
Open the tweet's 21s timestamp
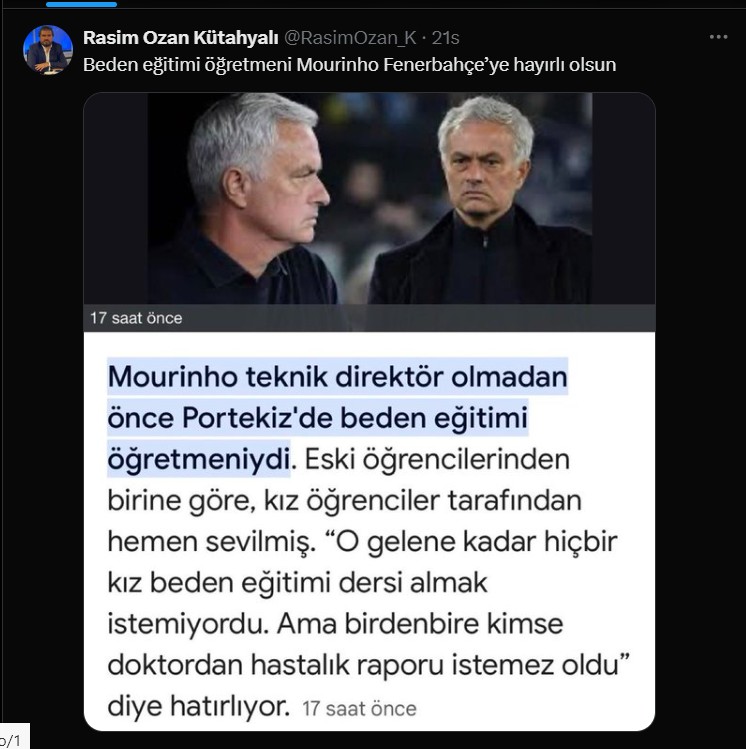(x=444, y=38)
